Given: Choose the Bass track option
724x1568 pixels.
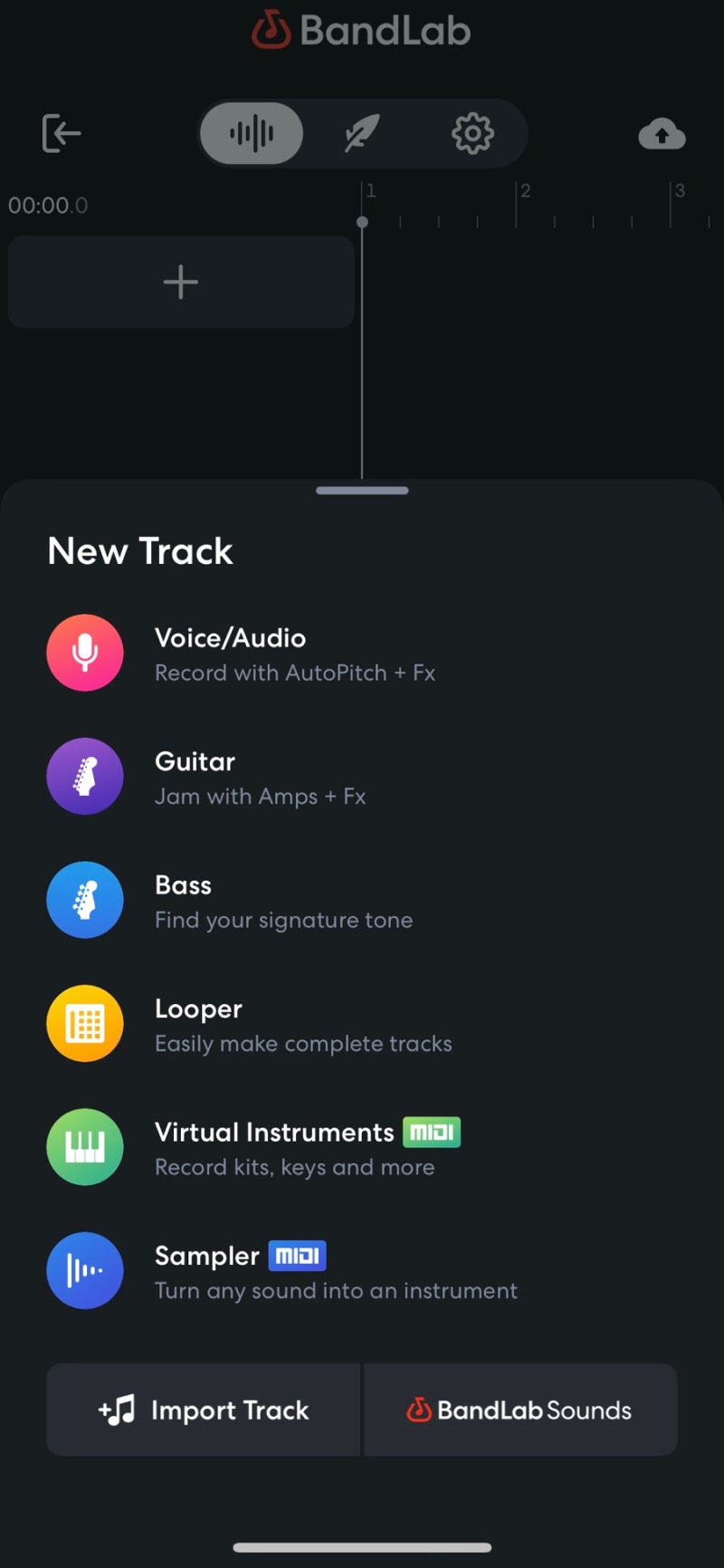Looking at the screenshot, I should 362,901.
